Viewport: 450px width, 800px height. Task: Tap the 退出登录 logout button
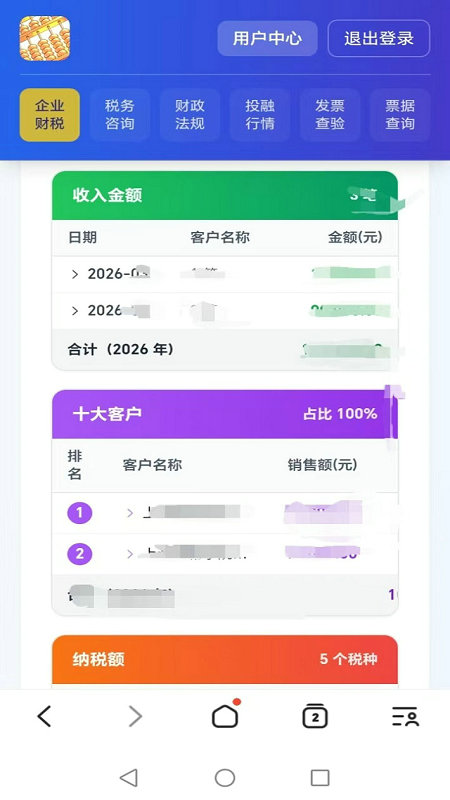pyautogui.click(x=379, y=38)
